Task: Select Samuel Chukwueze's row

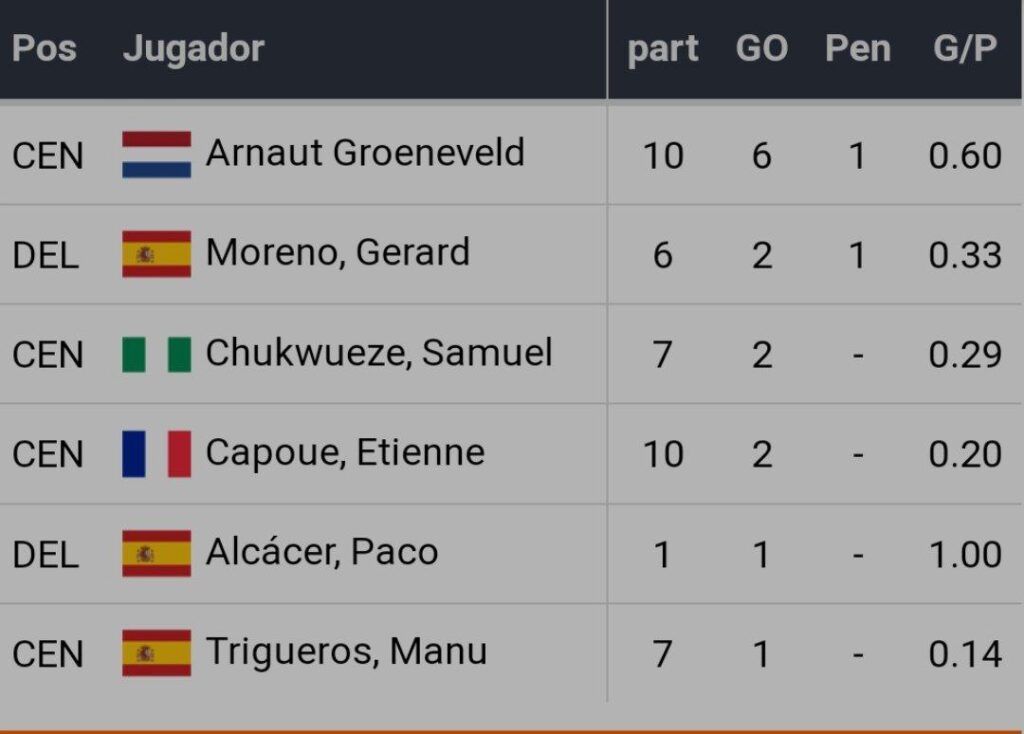Action: 378,353
